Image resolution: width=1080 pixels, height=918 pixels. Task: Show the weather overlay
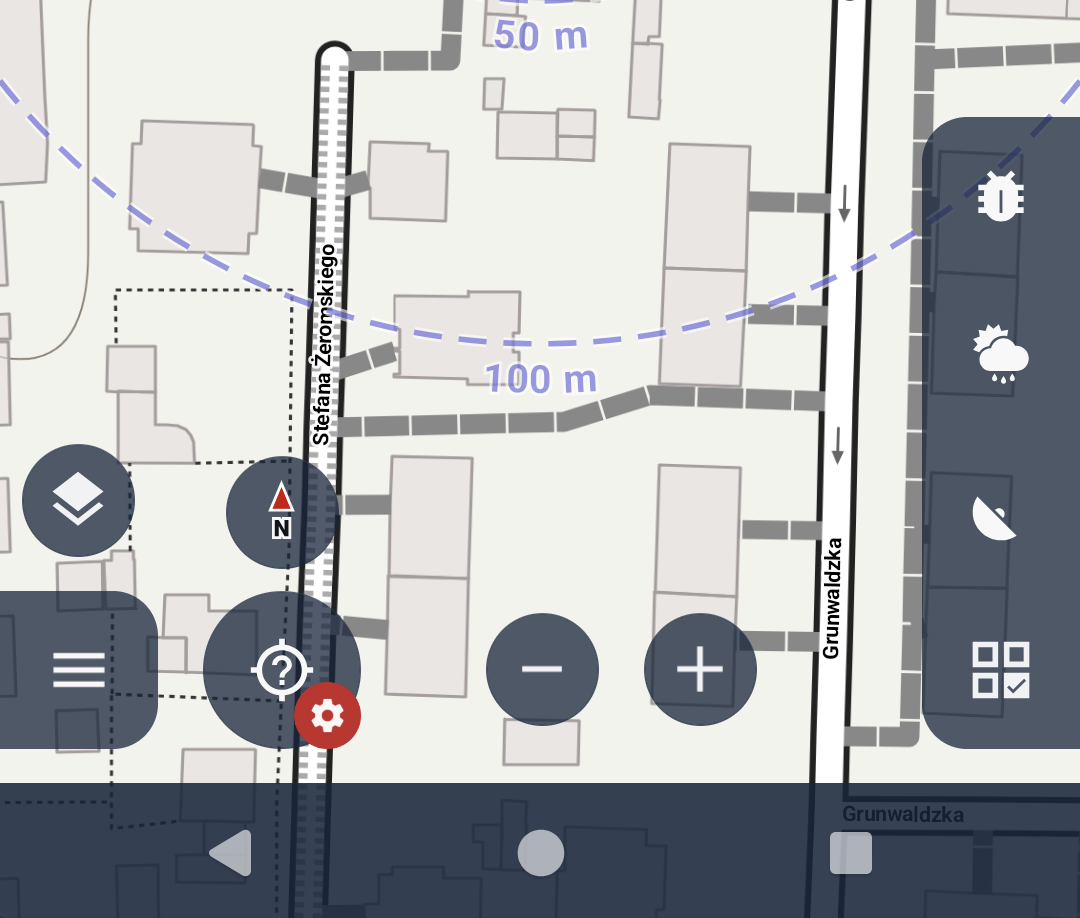[x=1000, y=354]
